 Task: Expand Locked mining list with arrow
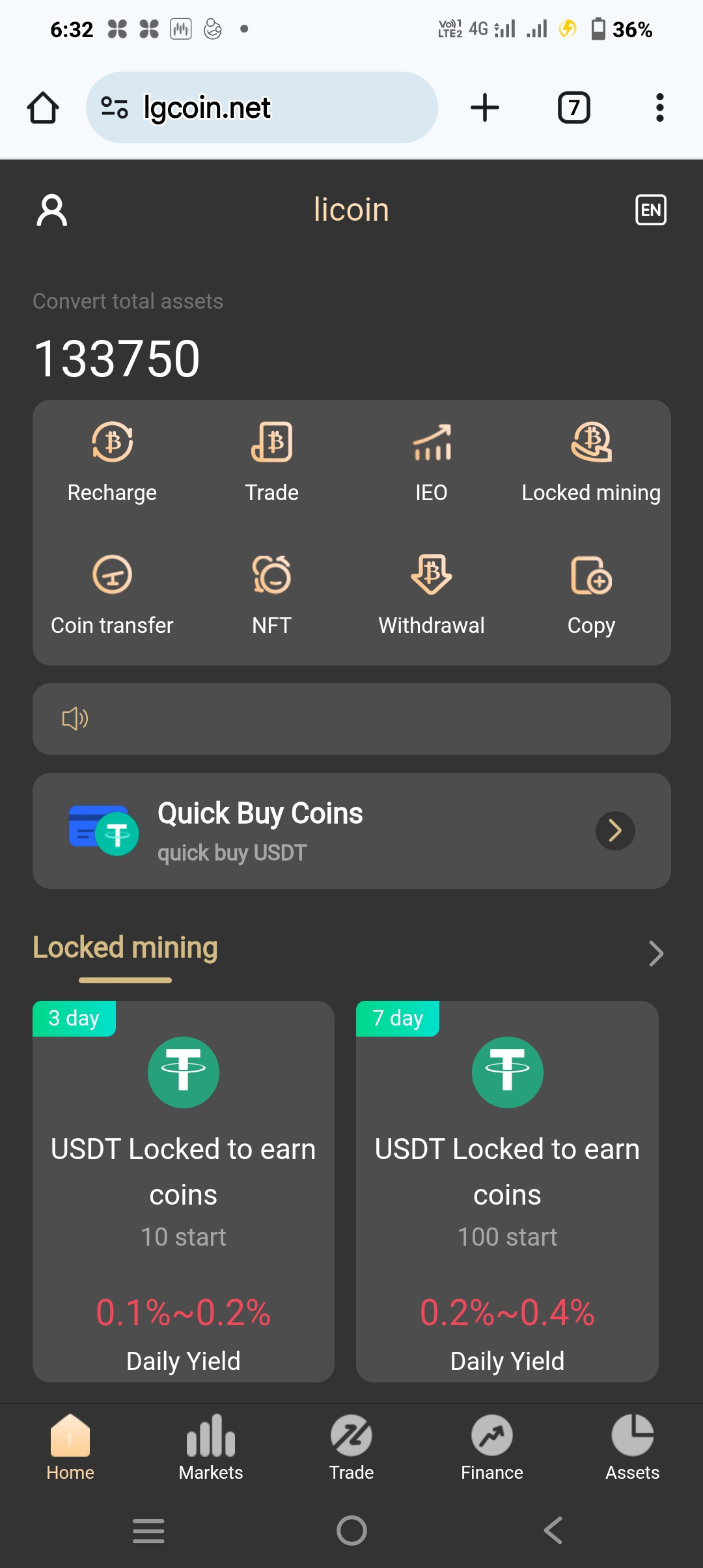[655, 953]
